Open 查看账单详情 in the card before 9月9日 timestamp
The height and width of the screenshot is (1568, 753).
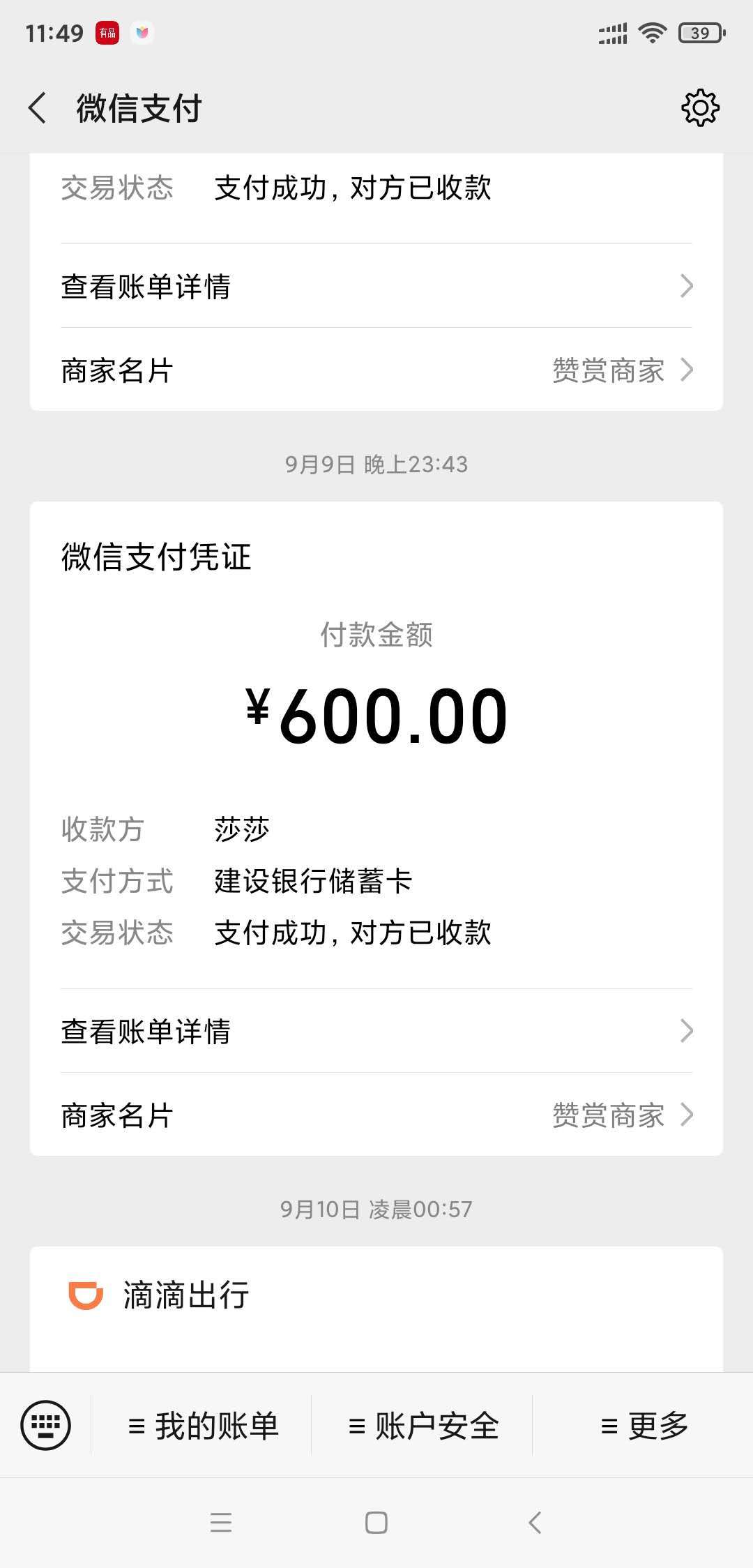pos(376,286)
